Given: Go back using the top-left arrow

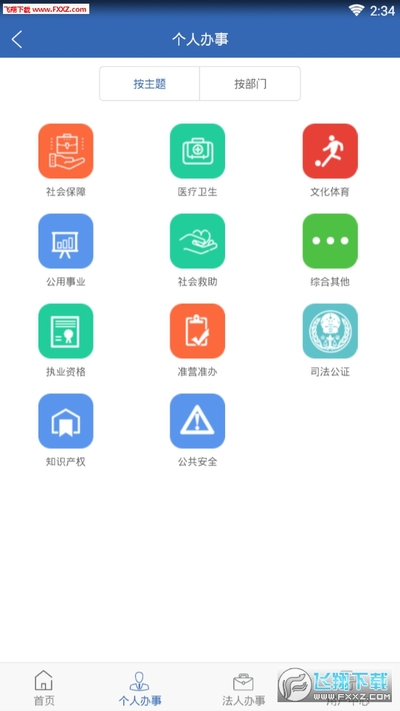Looking at the screenshot, I should [17, 40].
